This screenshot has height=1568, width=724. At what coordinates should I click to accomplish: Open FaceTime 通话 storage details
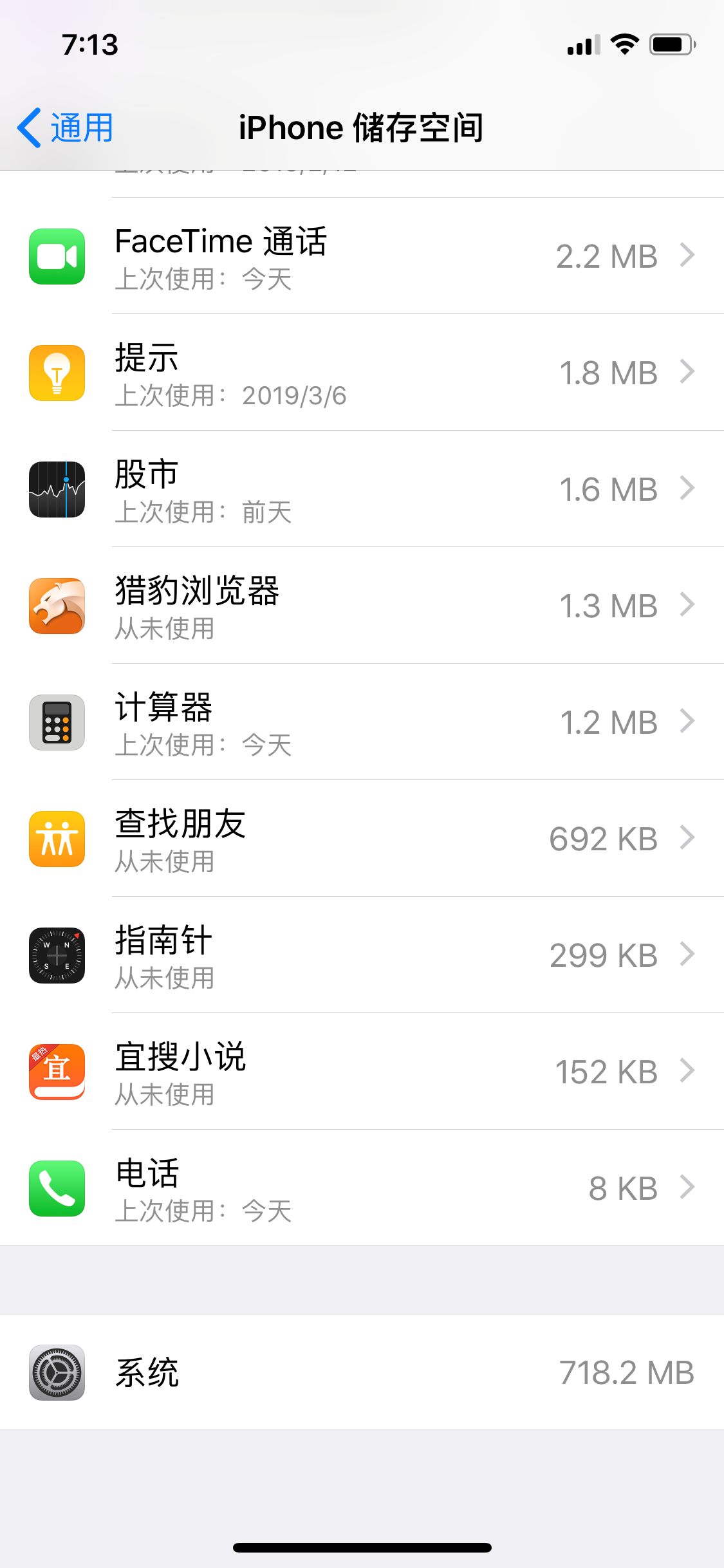click(x=362, y=256)
